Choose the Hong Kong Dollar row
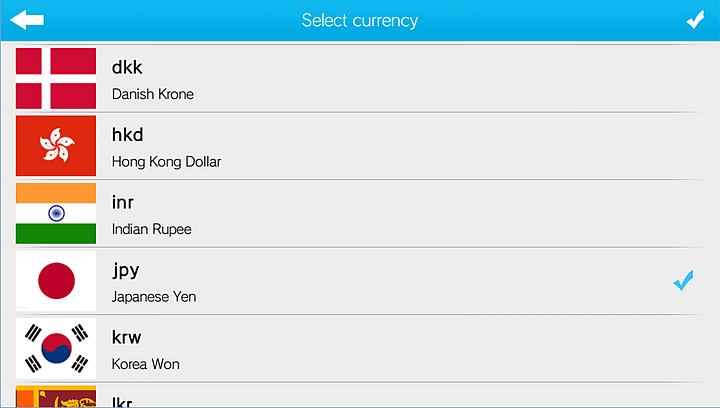Screen dimensions: 720x408 360,146
